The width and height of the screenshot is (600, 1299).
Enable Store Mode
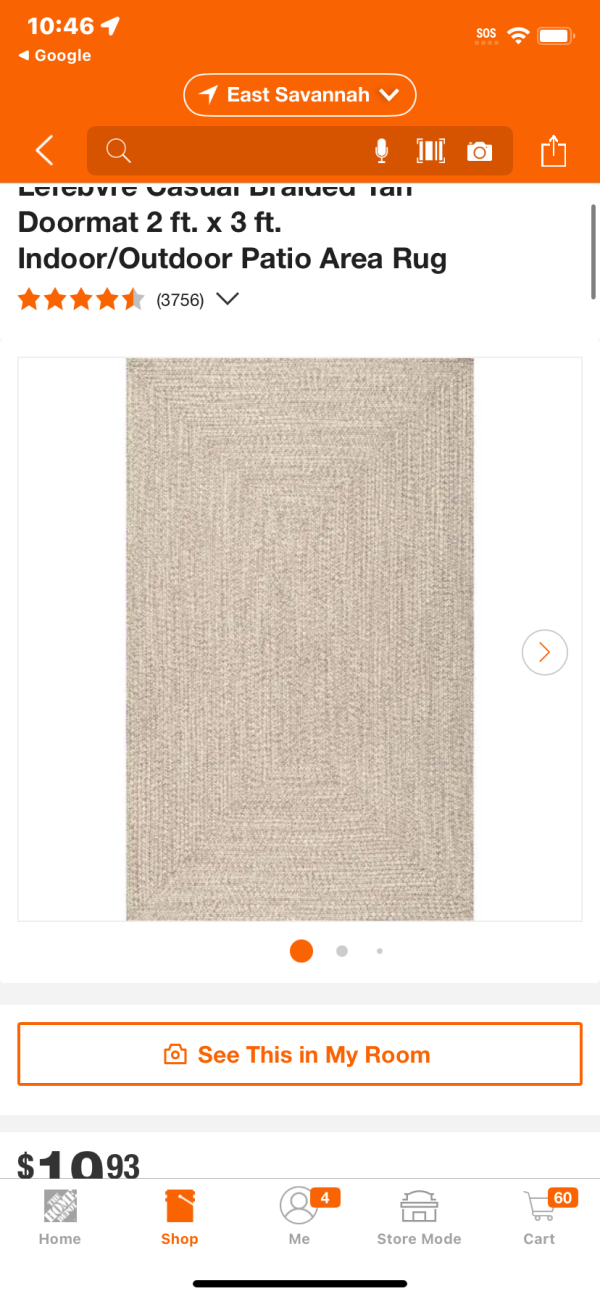click(419, 1217)
